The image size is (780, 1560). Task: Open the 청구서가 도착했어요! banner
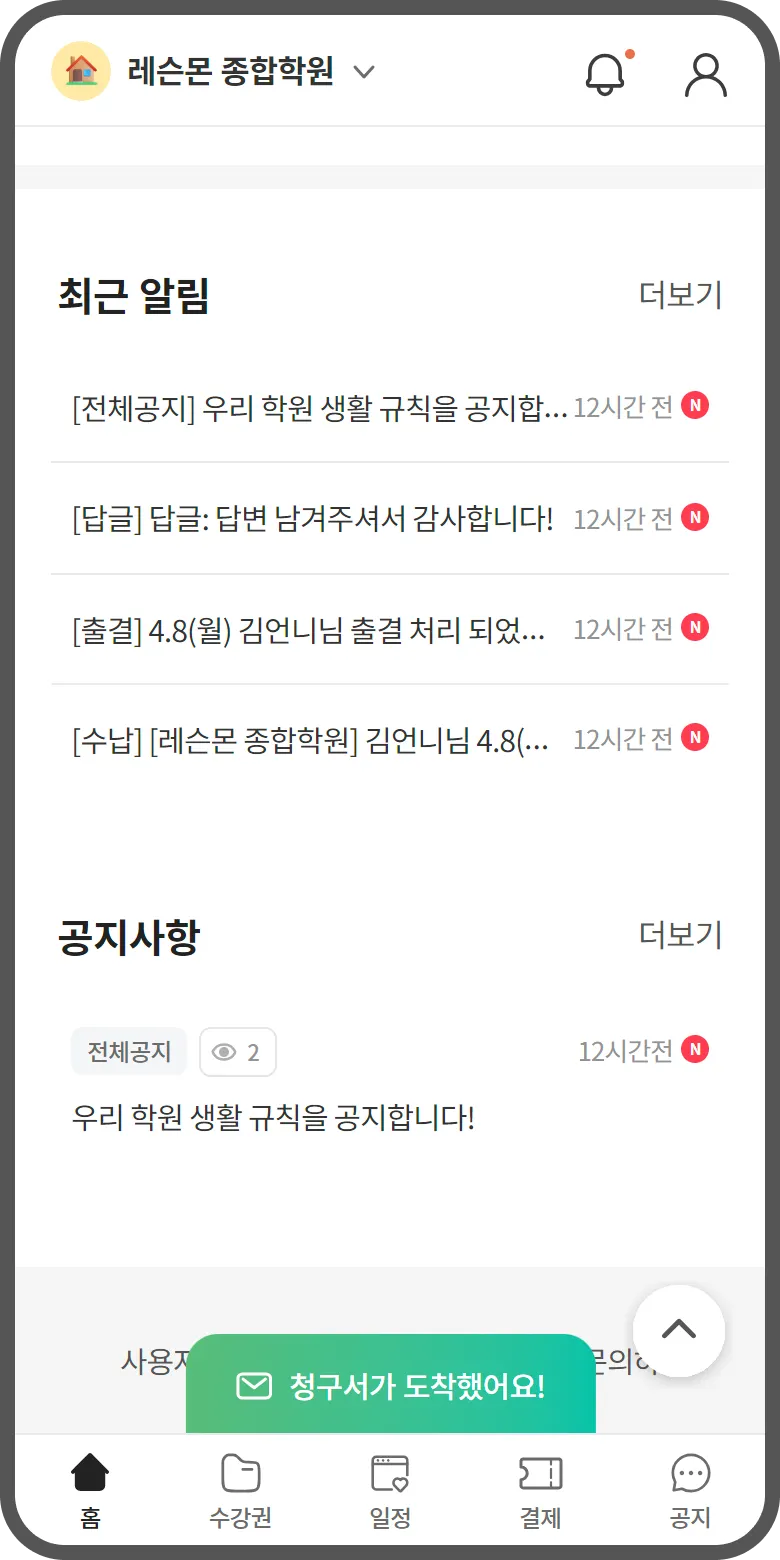tap(391, 1386)
